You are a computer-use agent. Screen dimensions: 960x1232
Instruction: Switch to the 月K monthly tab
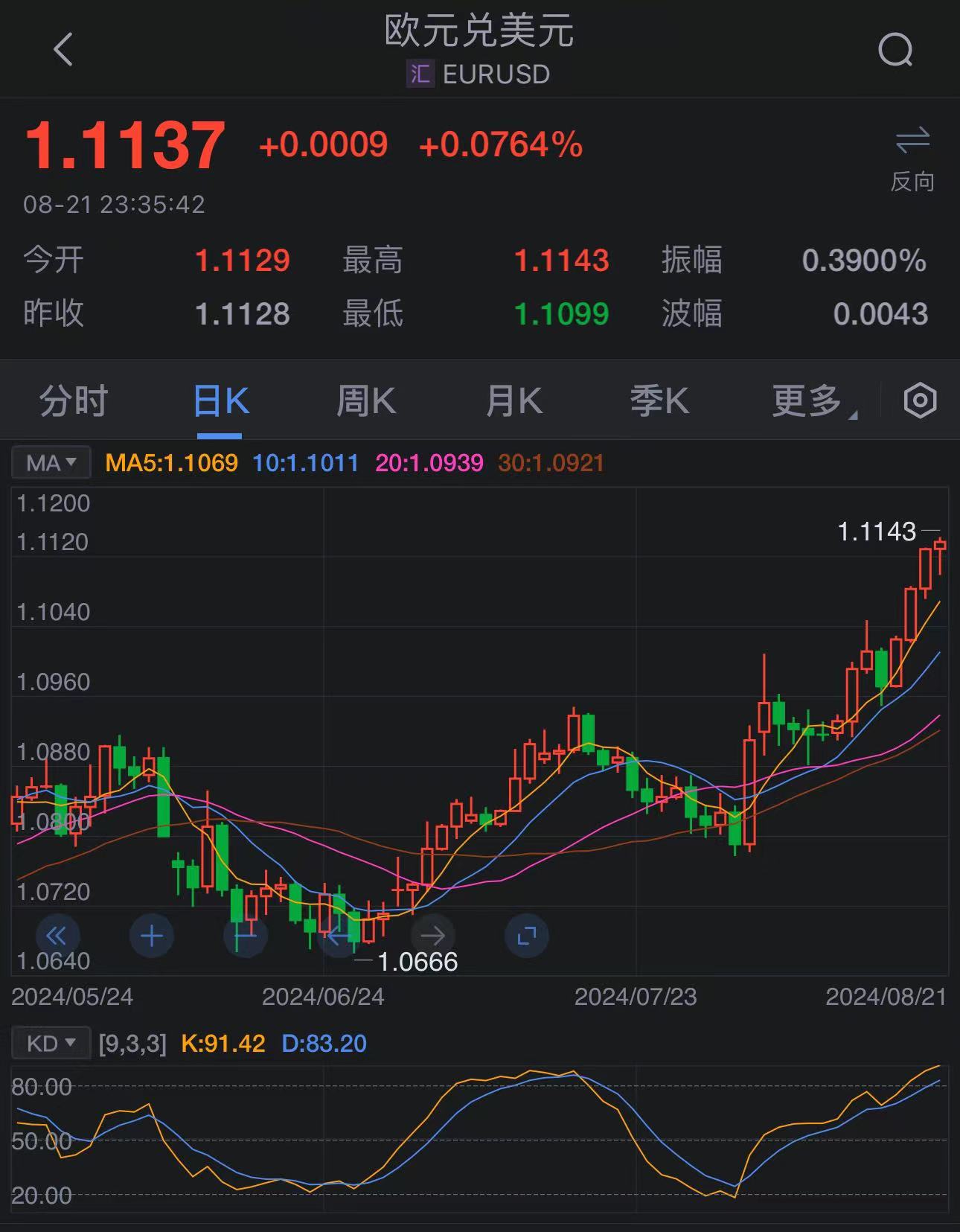point(513,401)
